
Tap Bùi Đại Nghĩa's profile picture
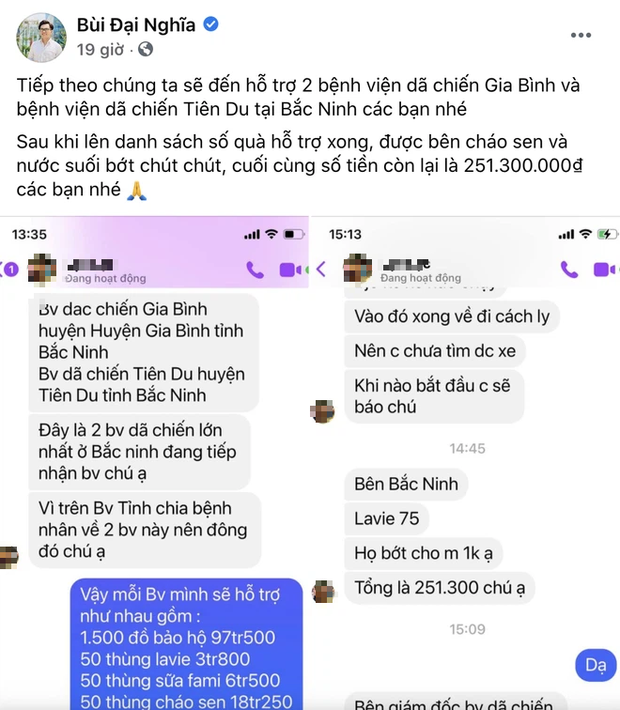(x=41, y=37)
